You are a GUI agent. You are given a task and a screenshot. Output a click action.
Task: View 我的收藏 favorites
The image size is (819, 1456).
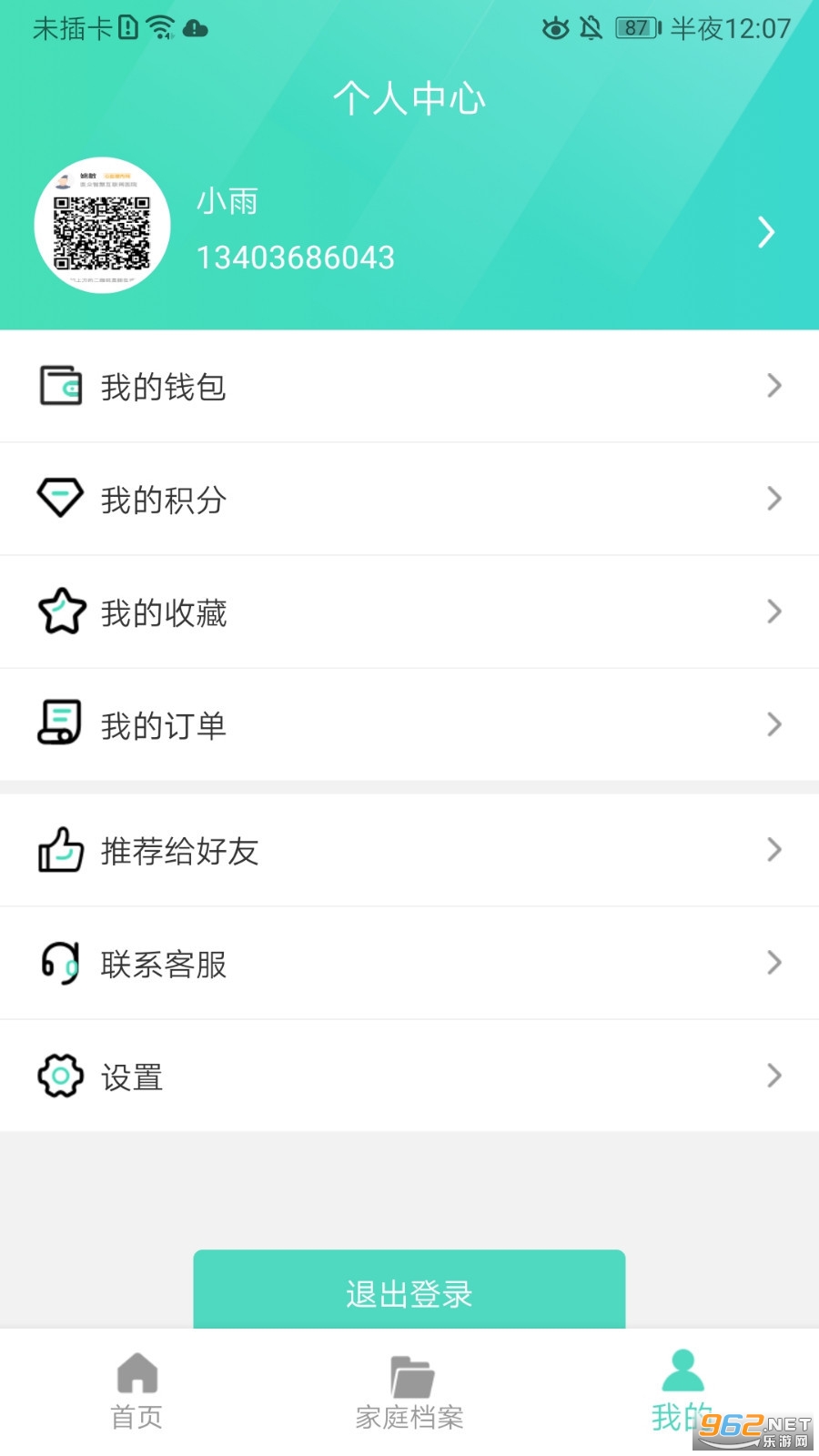tap(409, 612)
